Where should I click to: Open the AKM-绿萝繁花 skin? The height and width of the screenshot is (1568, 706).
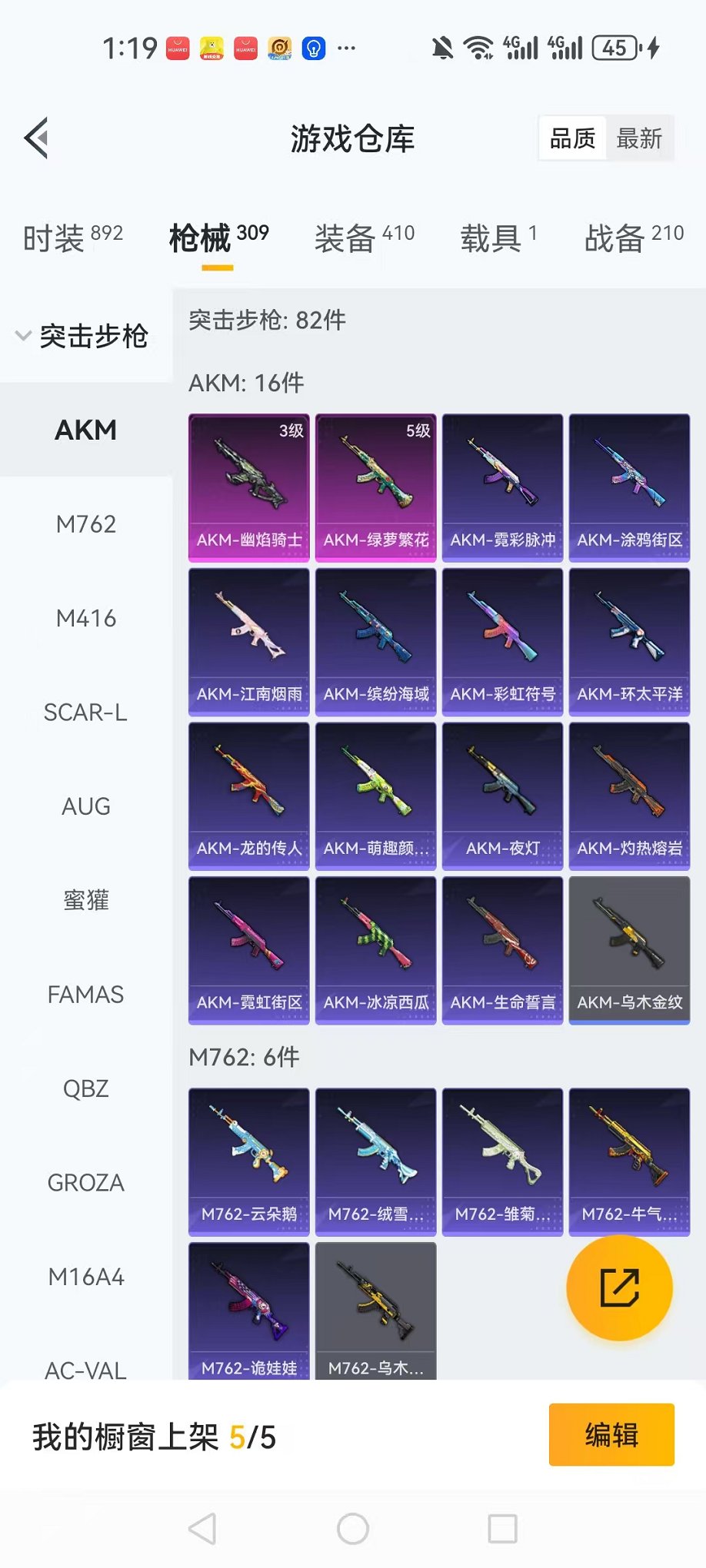pyautogui.click(x=376, y=487)
